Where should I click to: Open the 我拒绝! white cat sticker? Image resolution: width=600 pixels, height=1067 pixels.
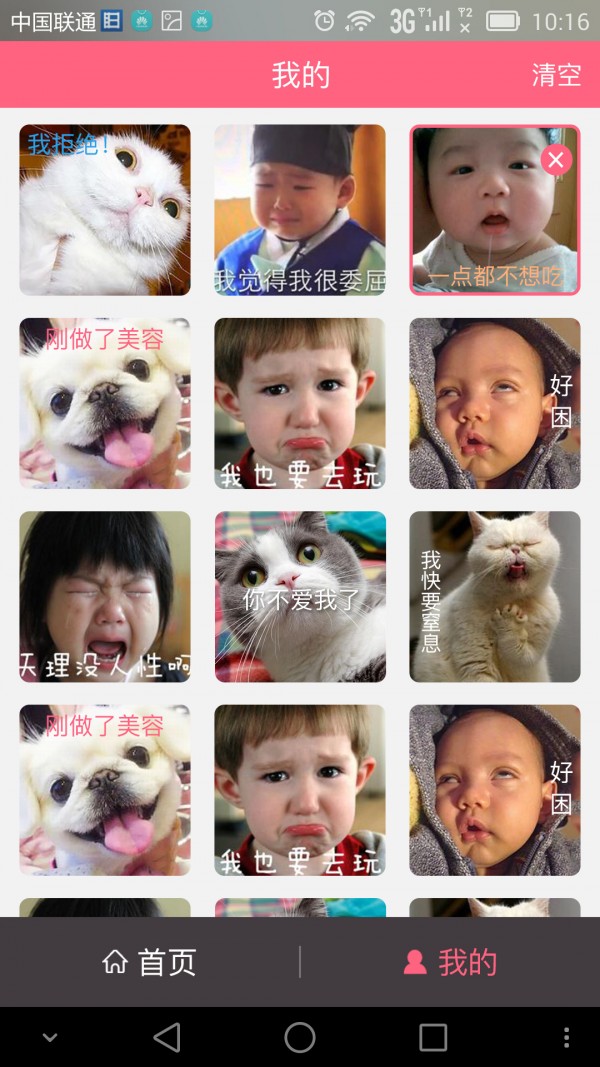105,210
